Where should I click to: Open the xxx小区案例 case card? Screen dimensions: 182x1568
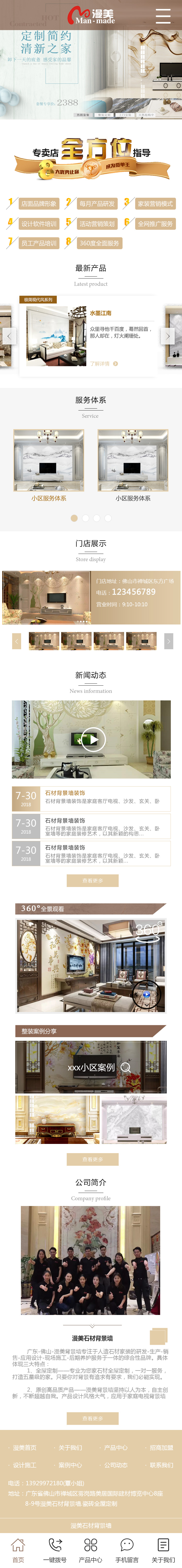click(x=91, y=1067)
